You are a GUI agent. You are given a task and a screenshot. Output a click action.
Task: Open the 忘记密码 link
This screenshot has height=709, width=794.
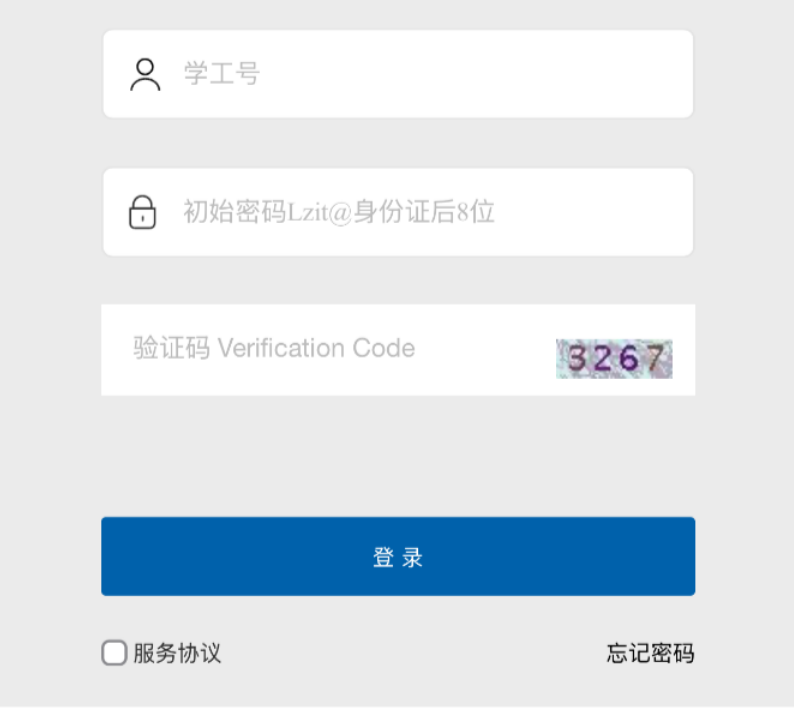(x=650, y=654)
